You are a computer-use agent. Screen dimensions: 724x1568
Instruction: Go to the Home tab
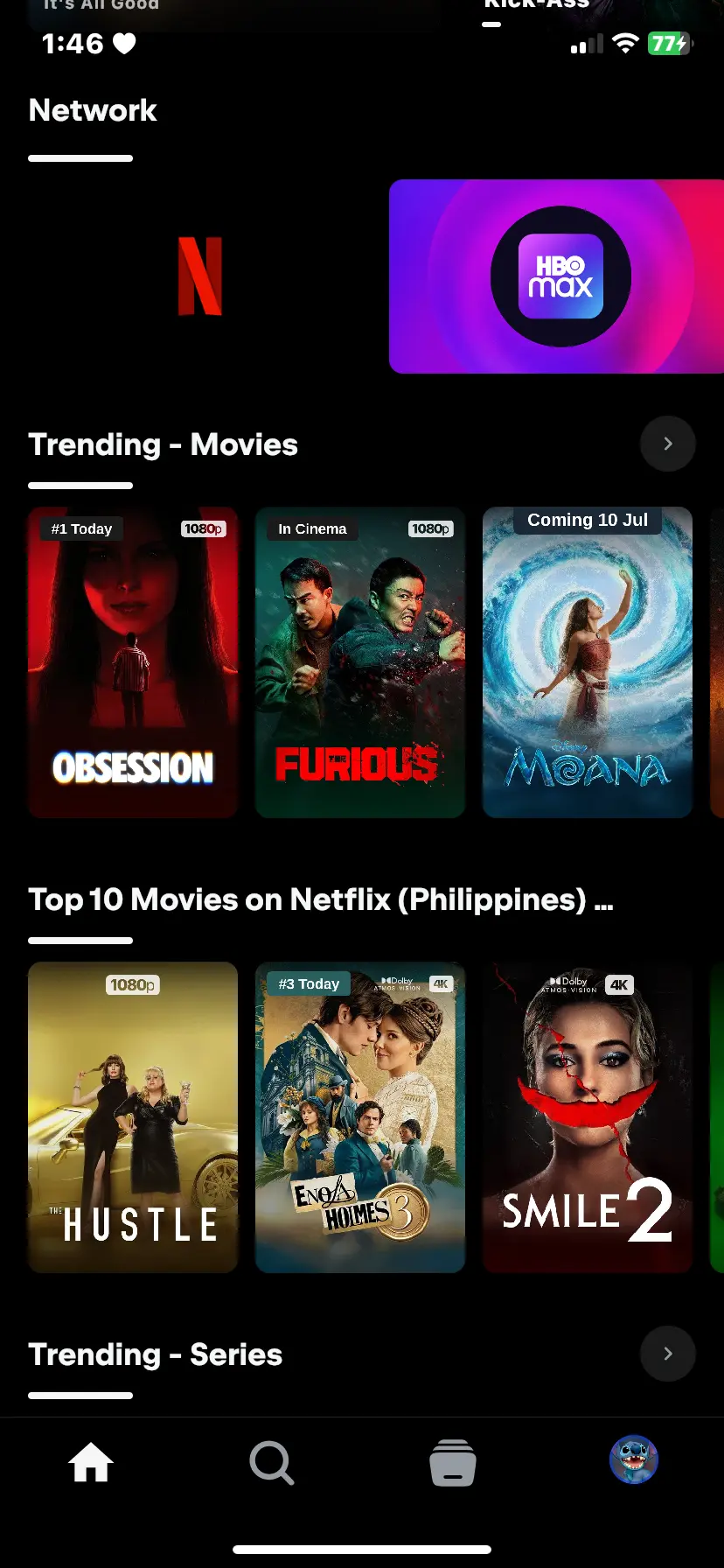(x=91, y=1462)
